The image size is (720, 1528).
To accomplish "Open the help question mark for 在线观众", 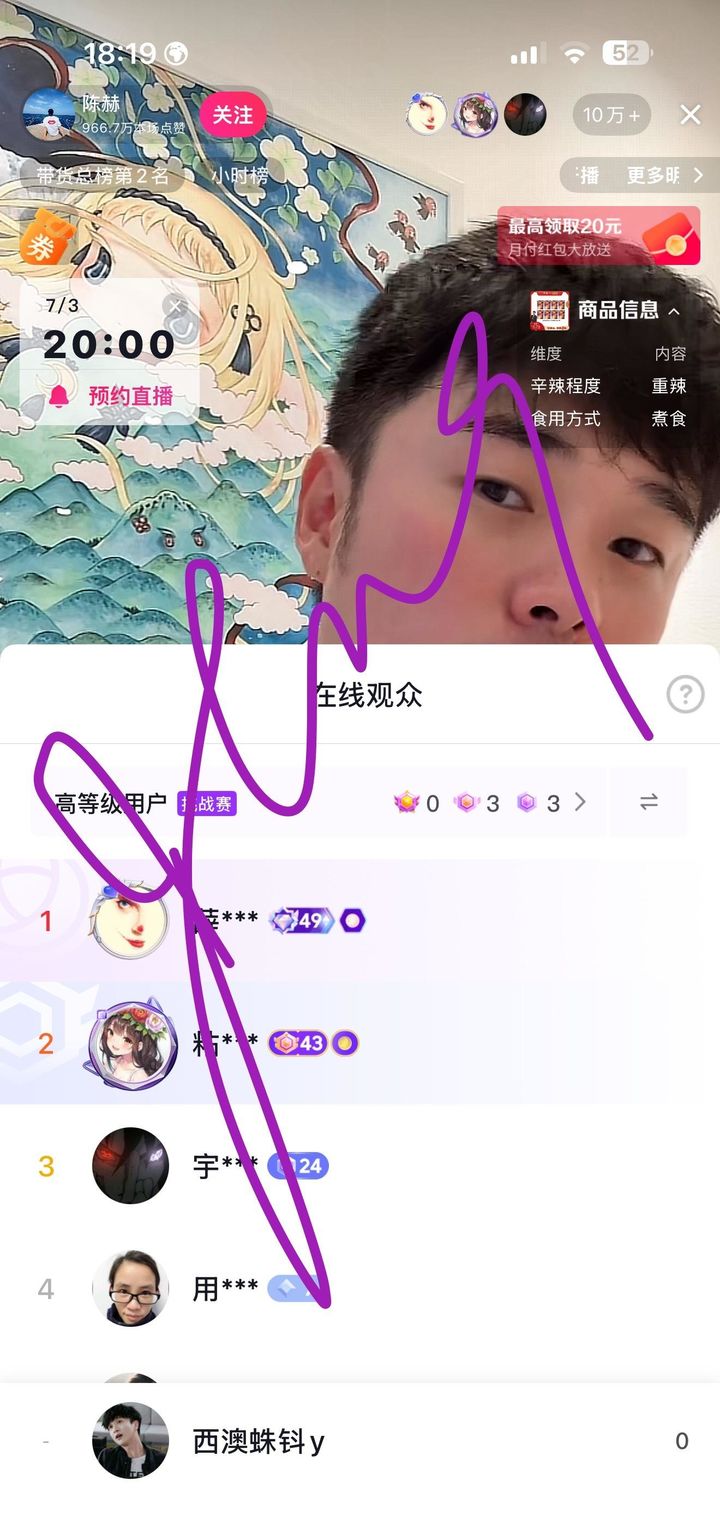I will tap(685, 694).
